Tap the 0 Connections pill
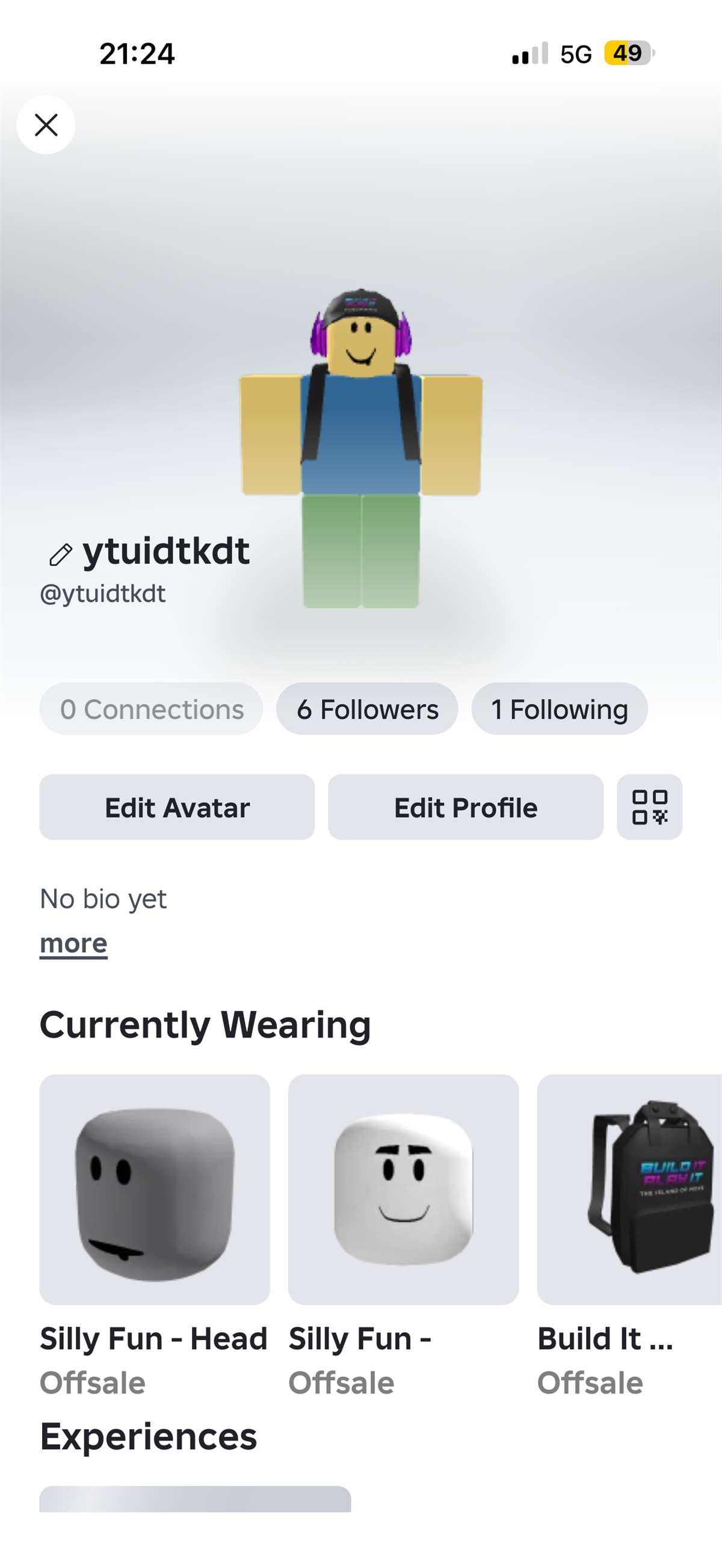This screenshot has height=1568, width=722. pyautogui.click(x=150, y=709)
